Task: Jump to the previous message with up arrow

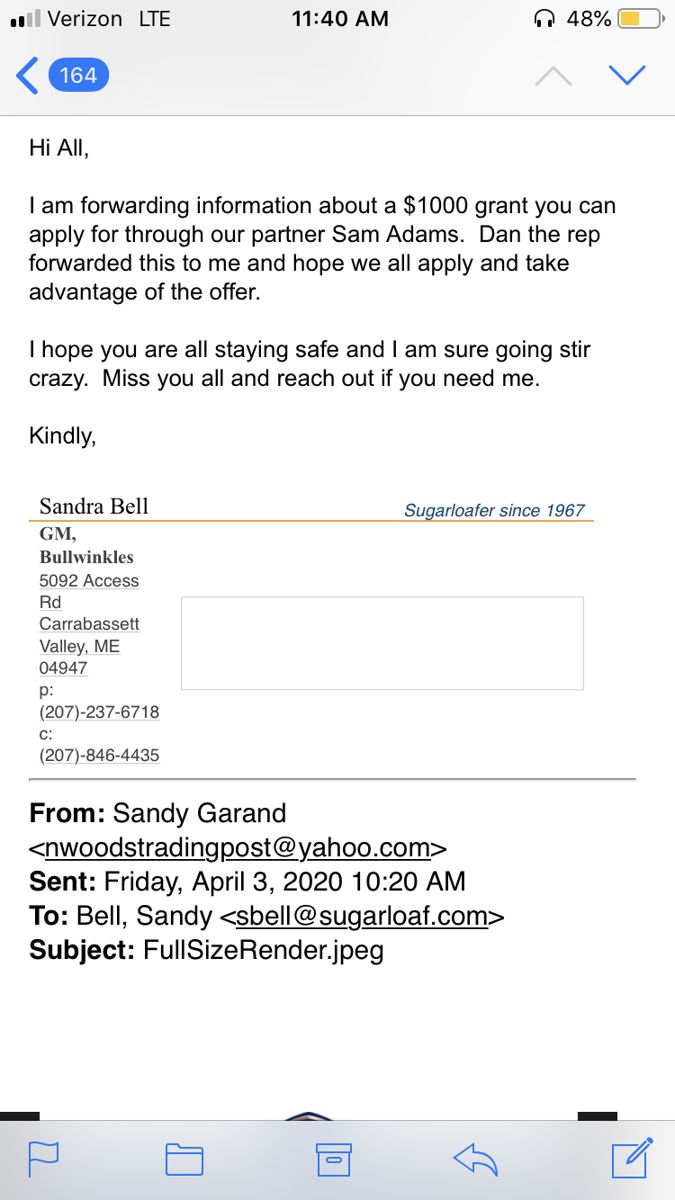Action: (553, 76)
